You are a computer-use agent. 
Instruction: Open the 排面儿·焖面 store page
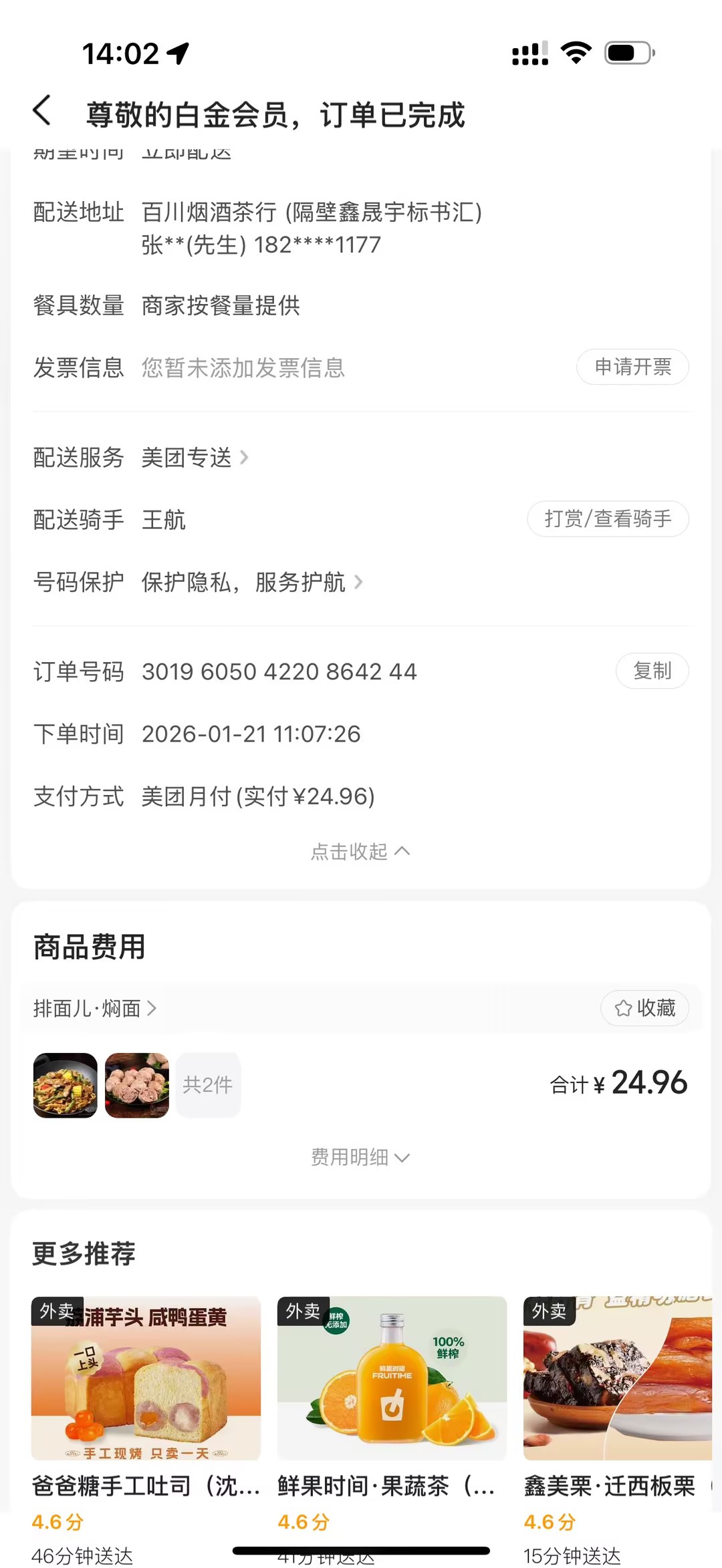coord(95,1008)
